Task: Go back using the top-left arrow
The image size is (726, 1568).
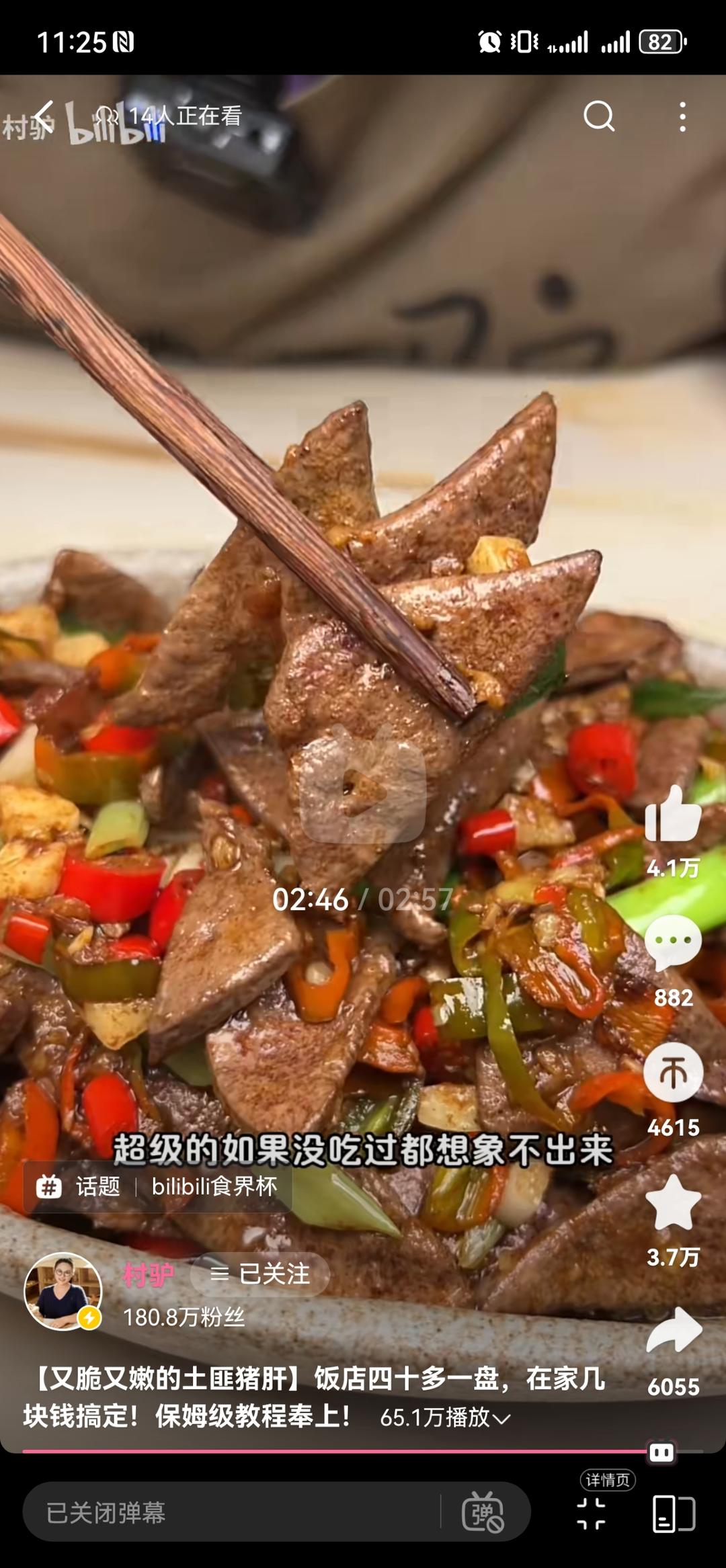Action: (x=44, y=116)
